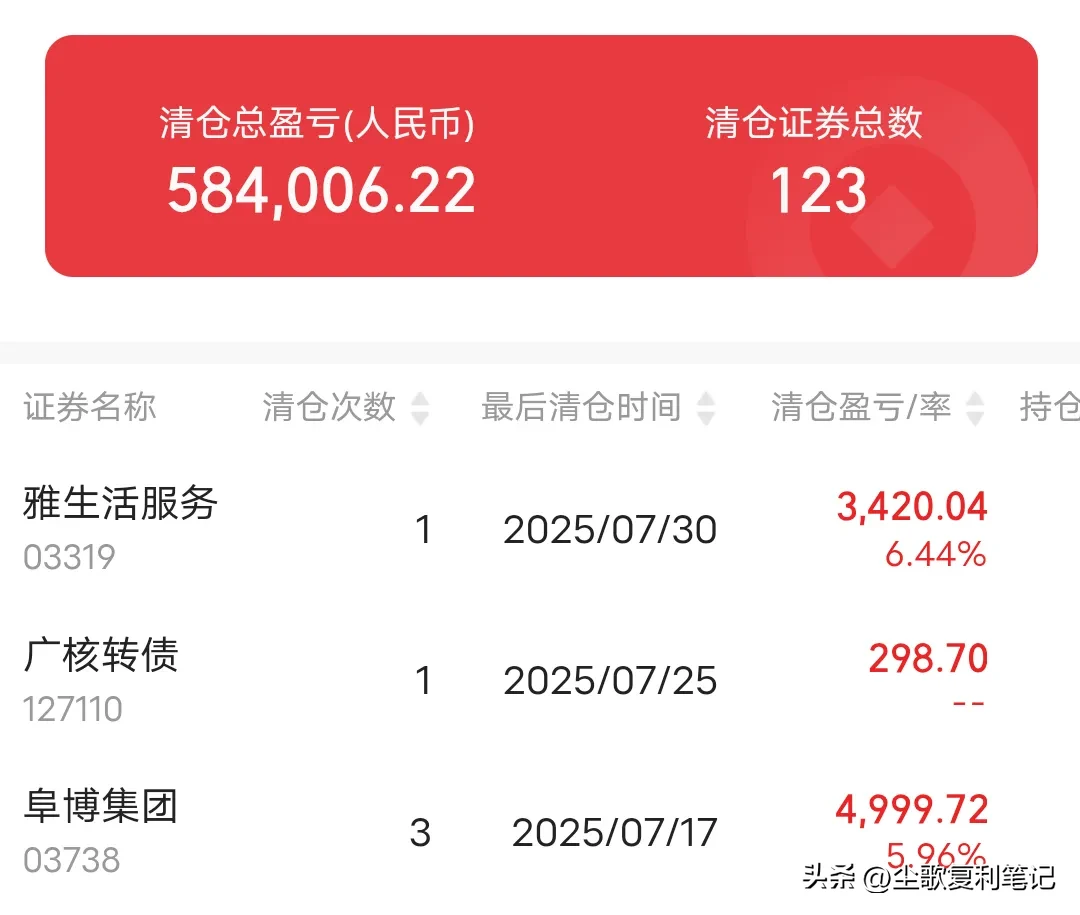Sort by 清仓盈亏/率 column
Image resolution: width=1080 pixels, height=915 pixels.
click(877, 407)
